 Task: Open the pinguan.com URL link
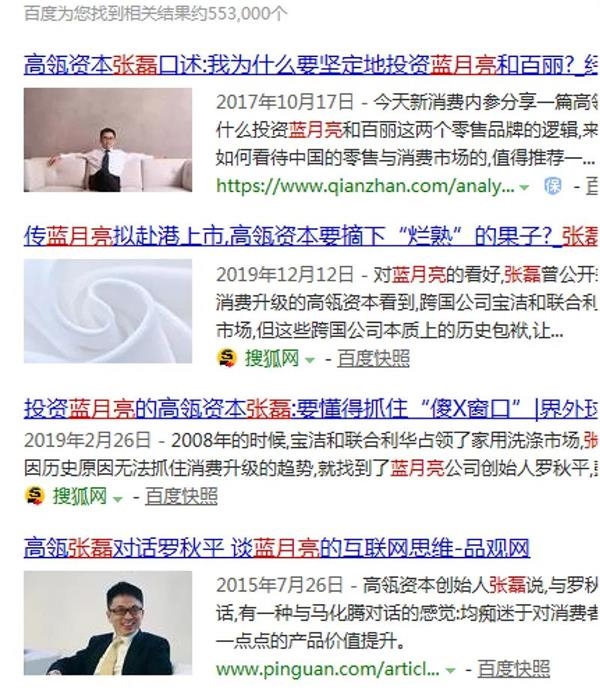coord(327,668)
